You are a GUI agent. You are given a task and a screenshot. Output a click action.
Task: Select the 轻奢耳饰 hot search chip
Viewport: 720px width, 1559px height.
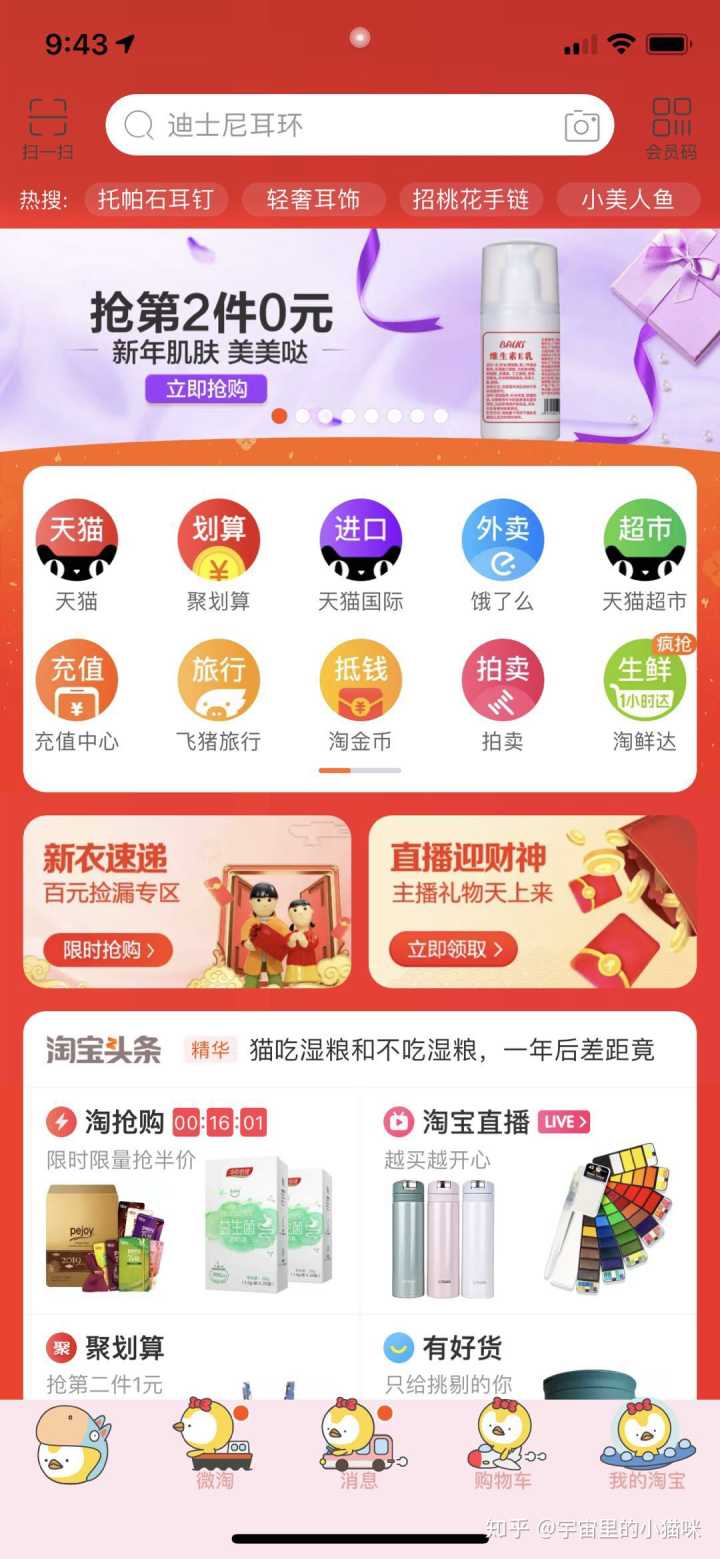tap(313, 199)
